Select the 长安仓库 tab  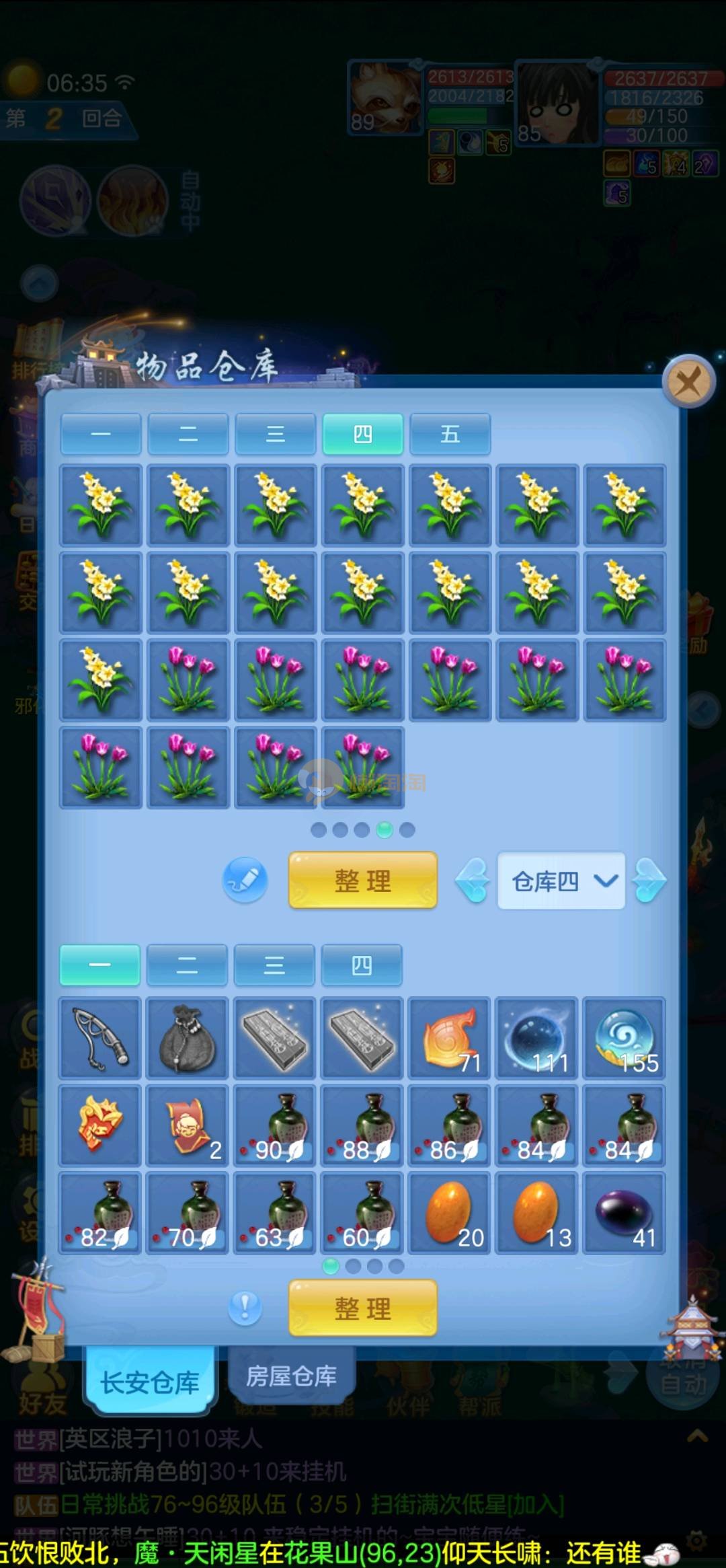150,1382
